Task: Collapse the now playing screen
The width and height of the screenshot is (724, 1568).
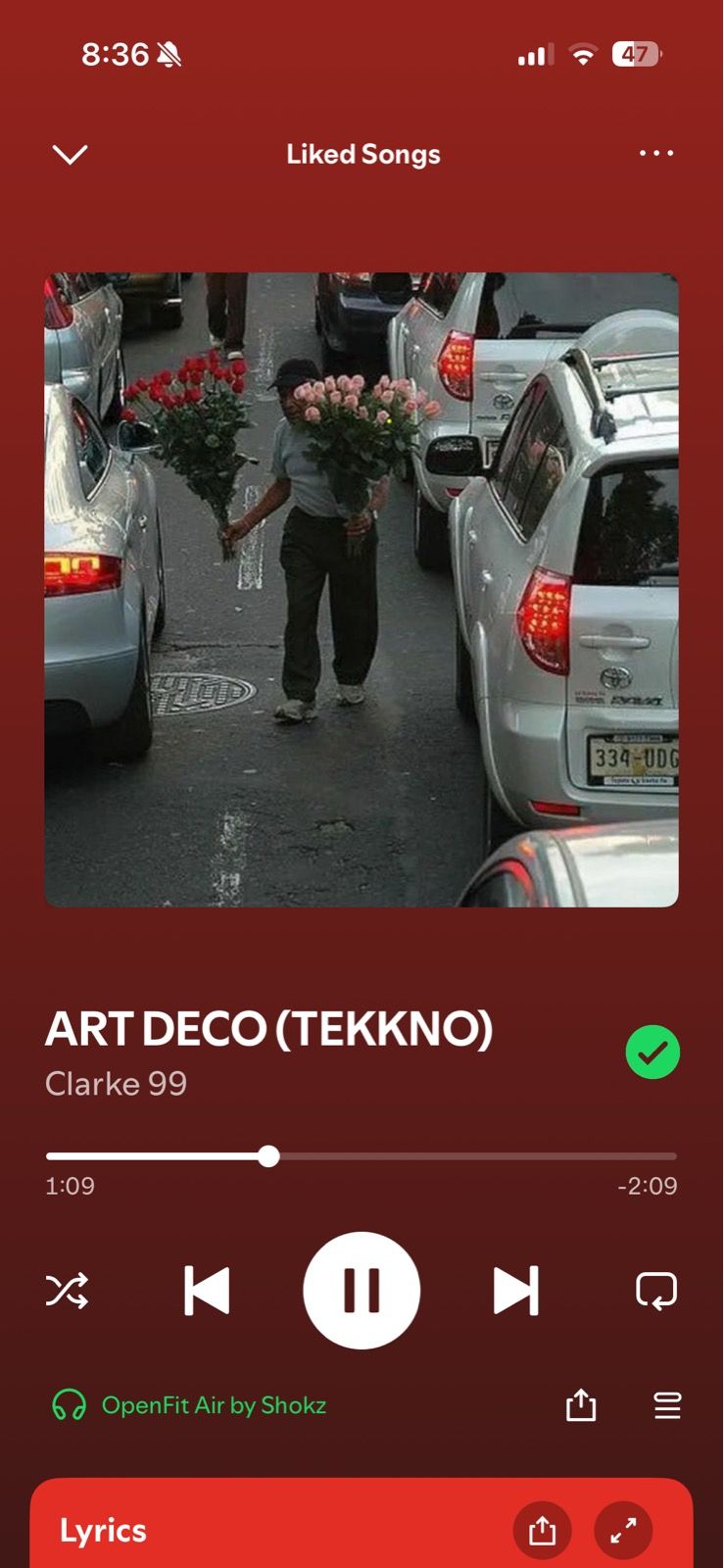Action: (70, 154)
